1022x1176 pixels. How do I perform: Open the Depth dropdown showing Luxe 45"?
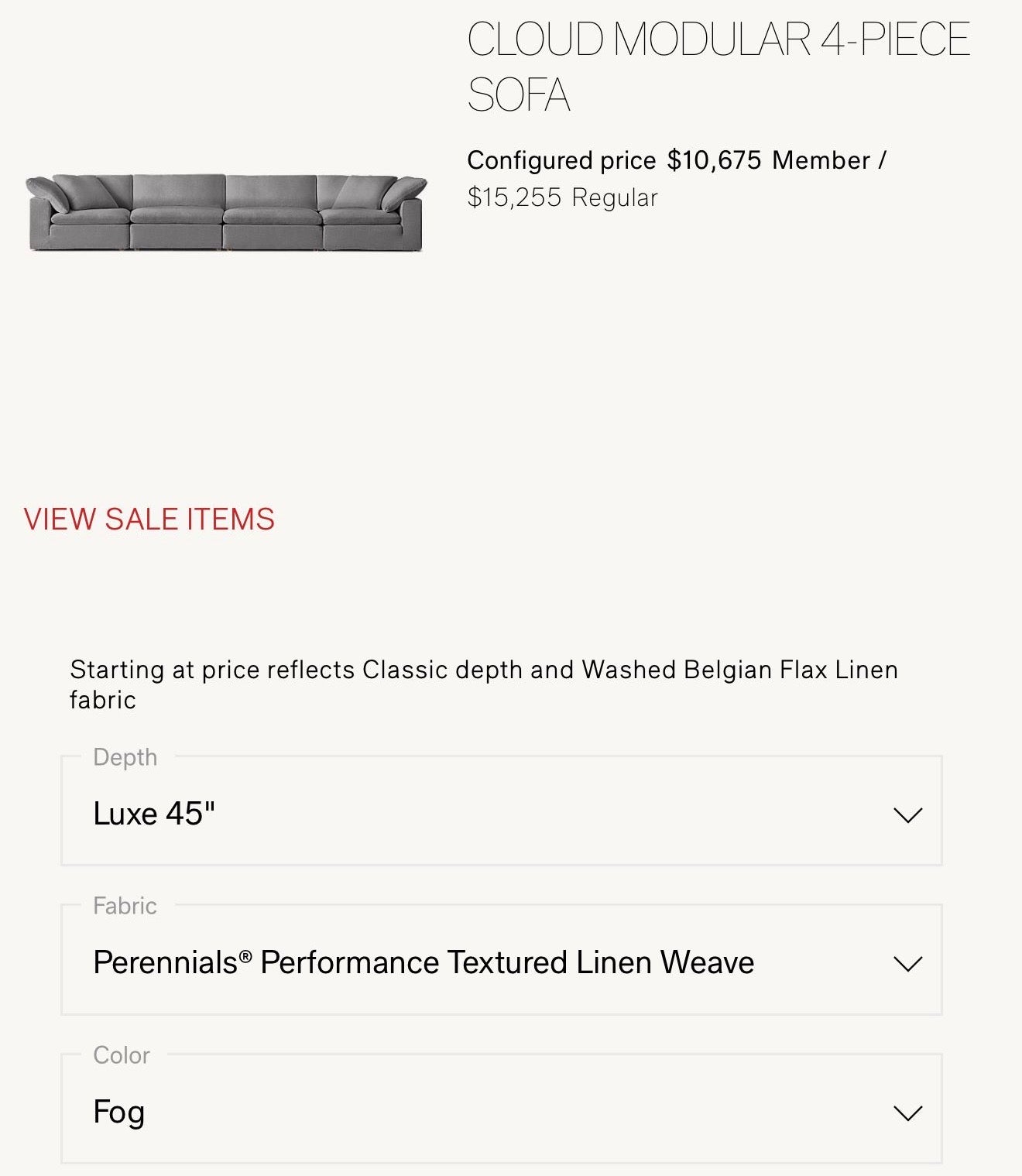[x=501, y=813]
